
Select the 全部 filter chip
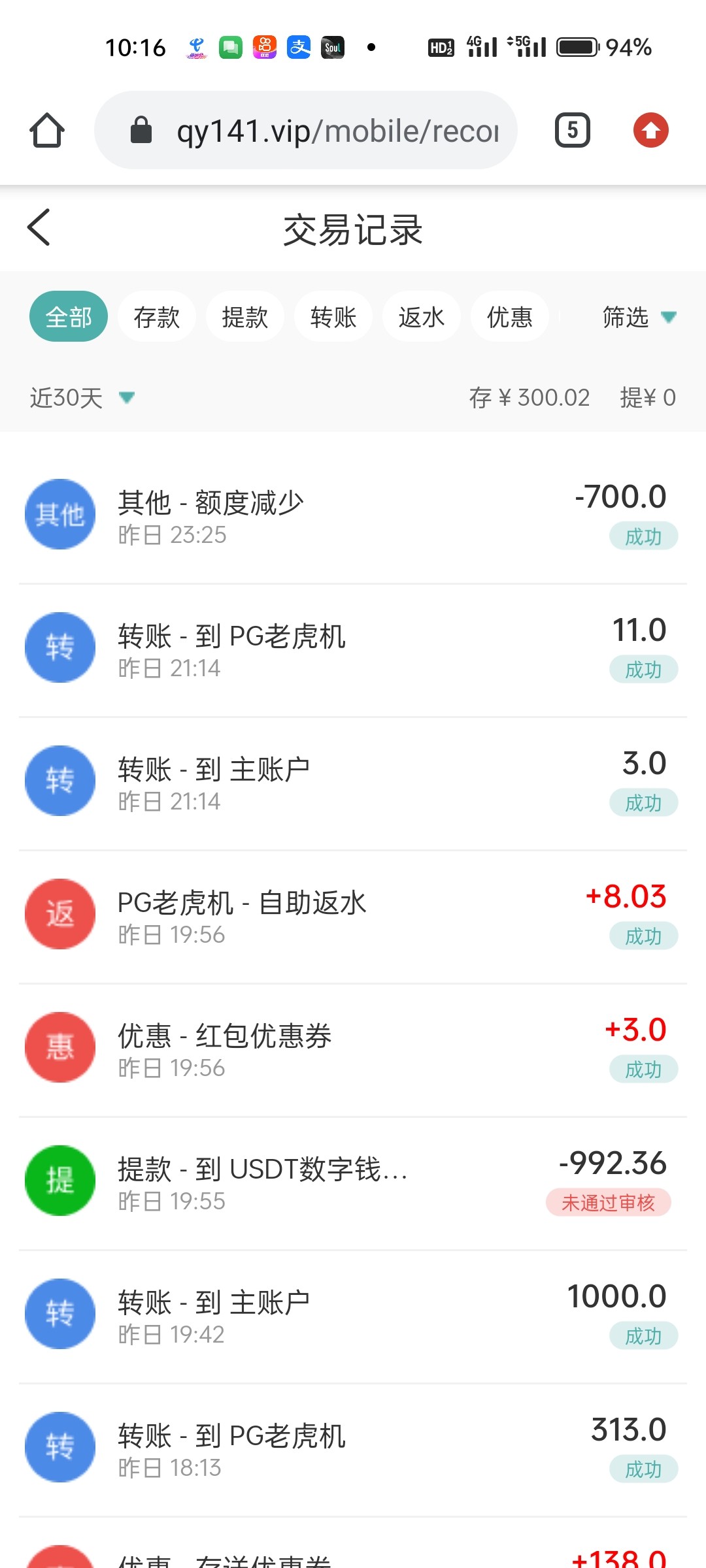(69, 317)
